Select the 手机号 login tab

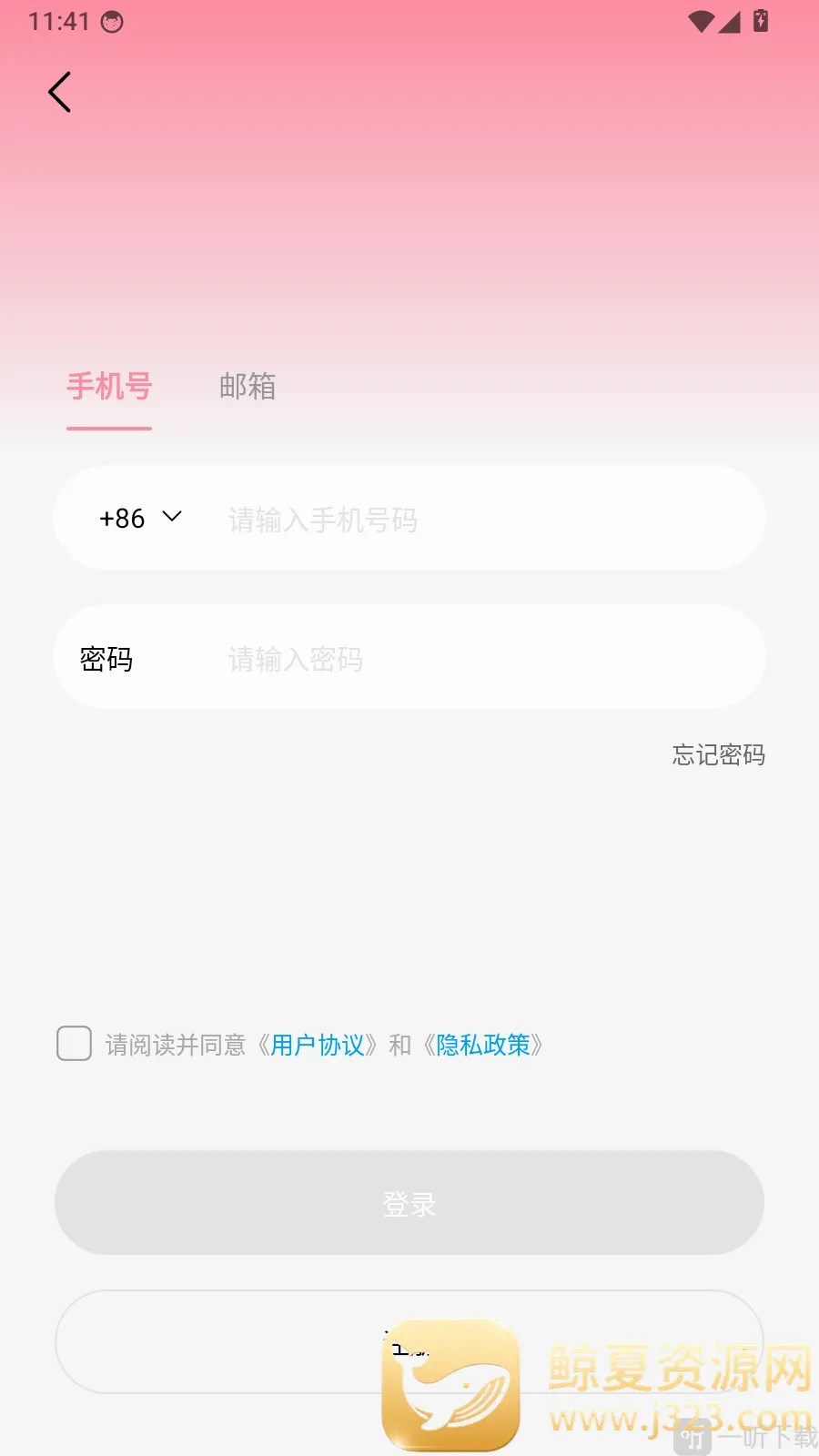pos(109,386)
